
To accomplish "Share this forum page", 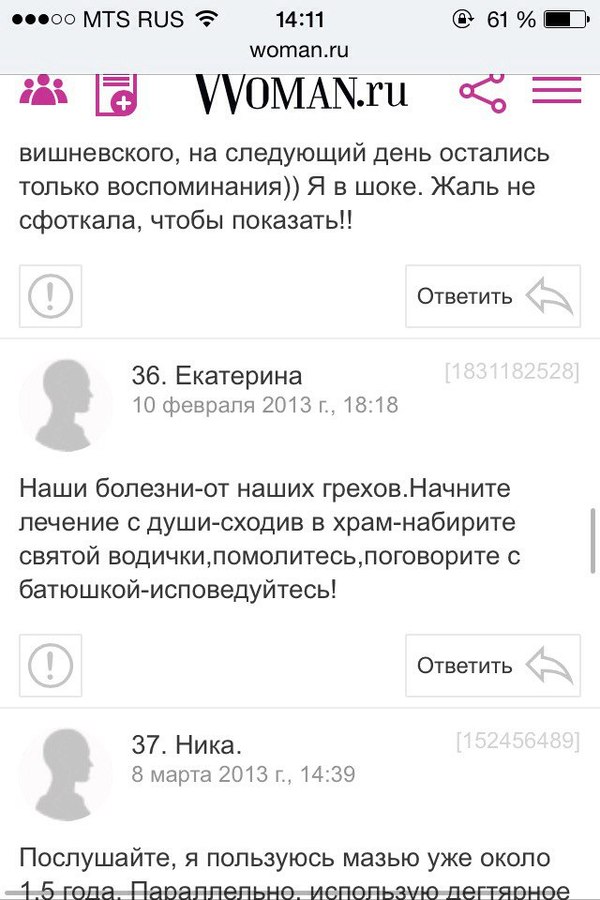I will coord(482,92).
